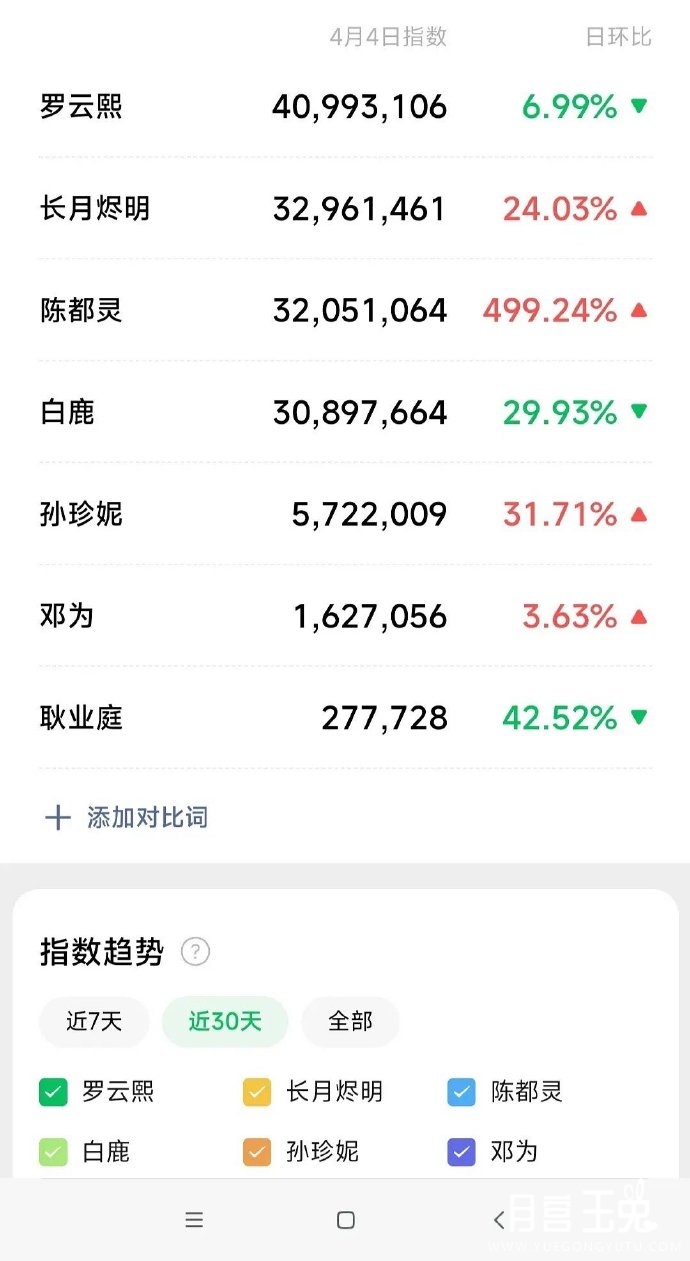The height and width of the screenshot is (1261, 690).
Task: Uncheck the 白鹿 checkbox
Action: click(x=53, y=1152)
